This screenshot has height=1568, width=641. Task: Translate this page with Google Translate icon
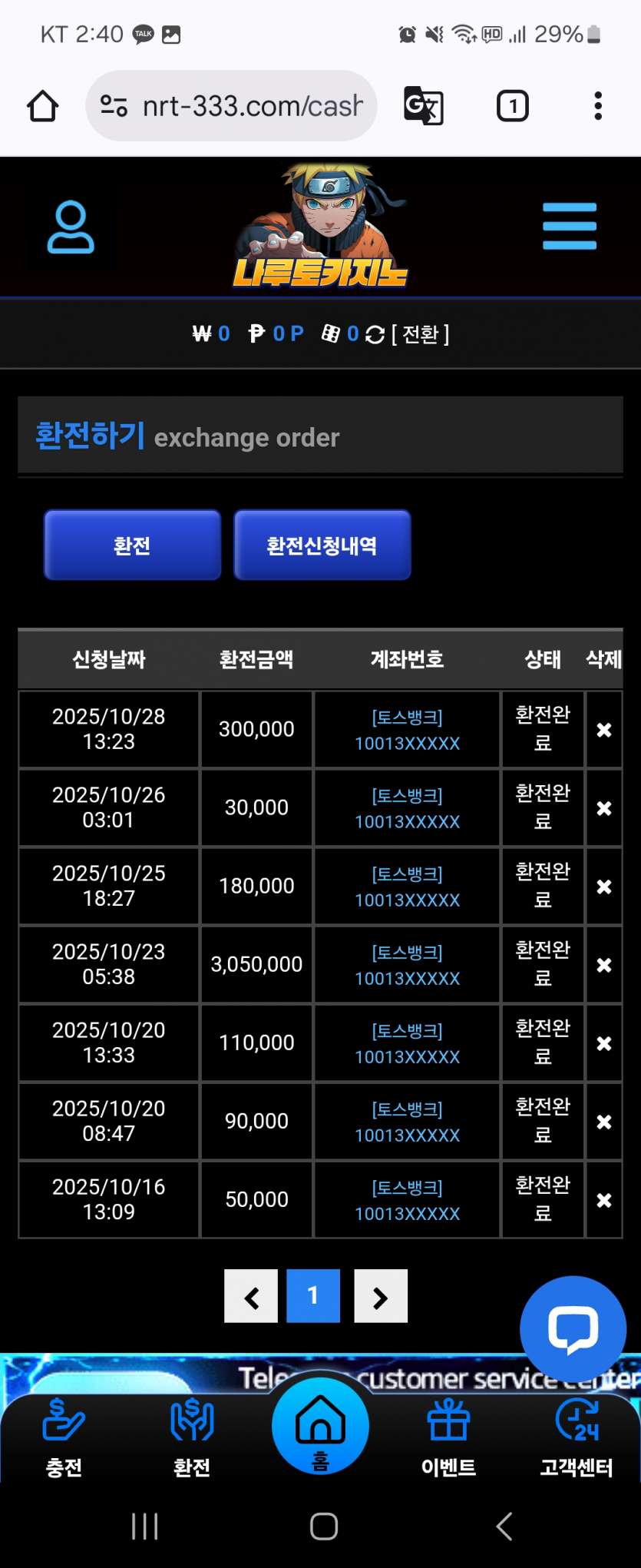(x=424, y=106)
